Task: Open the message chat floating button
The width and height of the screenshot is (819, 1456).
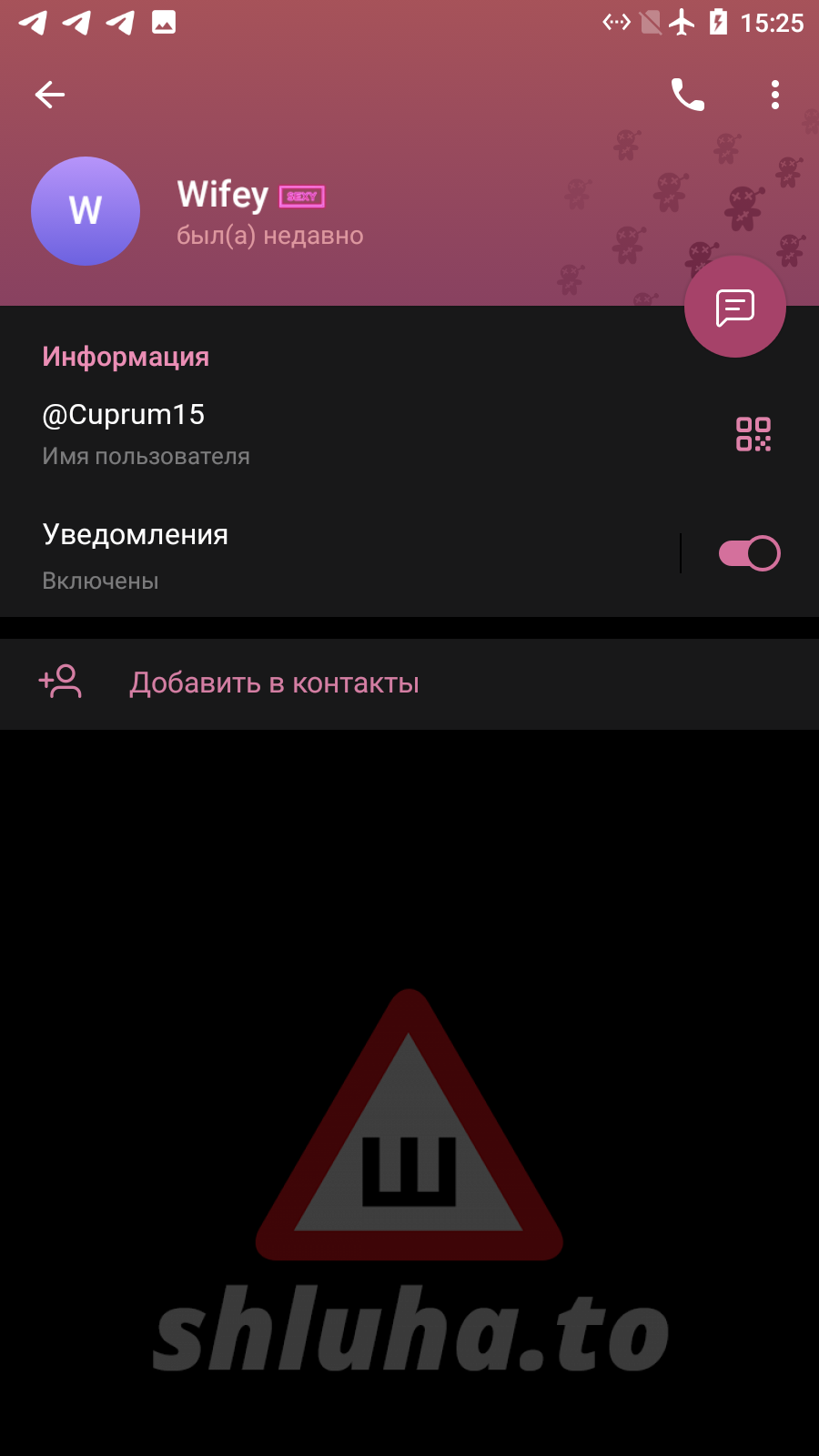Action: [x=735, y=308]
